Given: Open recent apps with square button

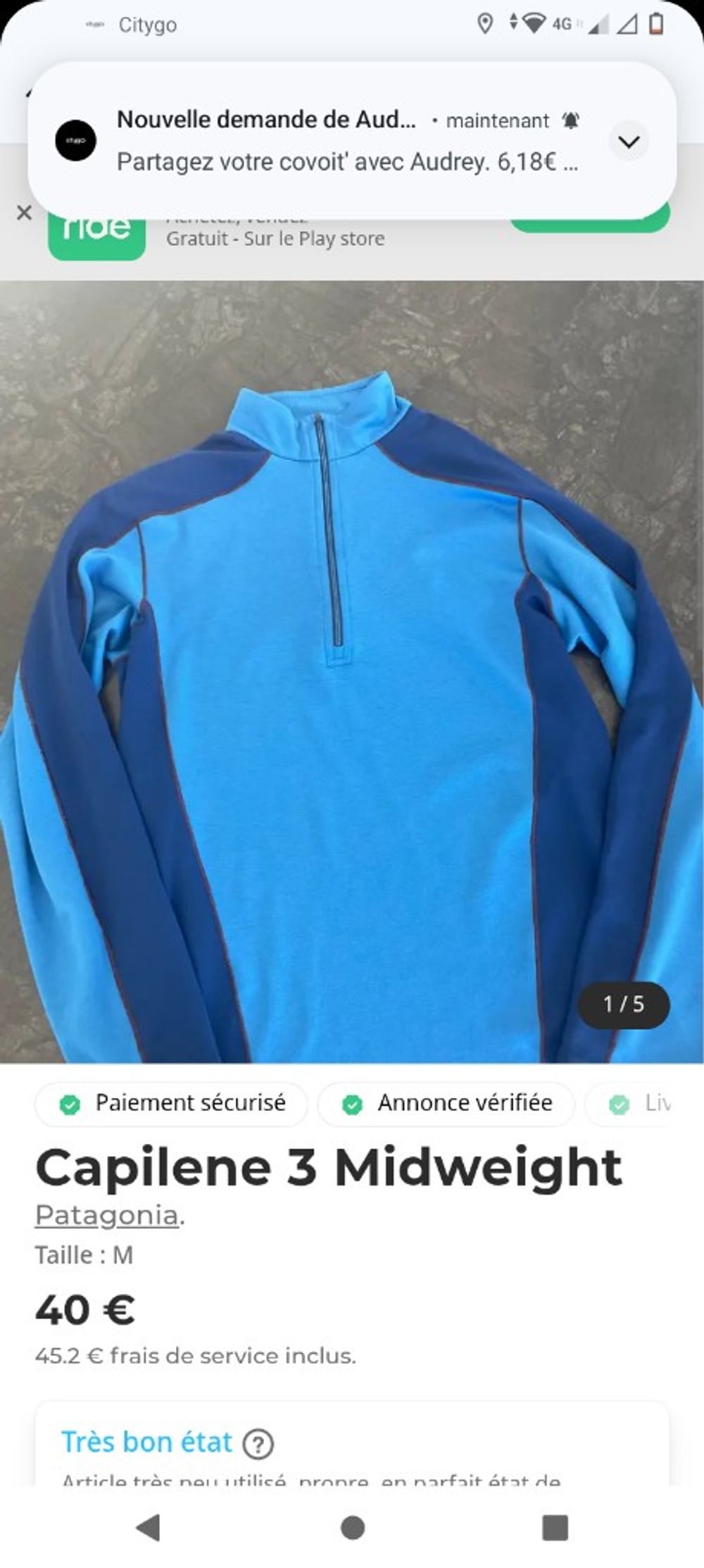Looking at the screenshot, I should [555, 1528].
